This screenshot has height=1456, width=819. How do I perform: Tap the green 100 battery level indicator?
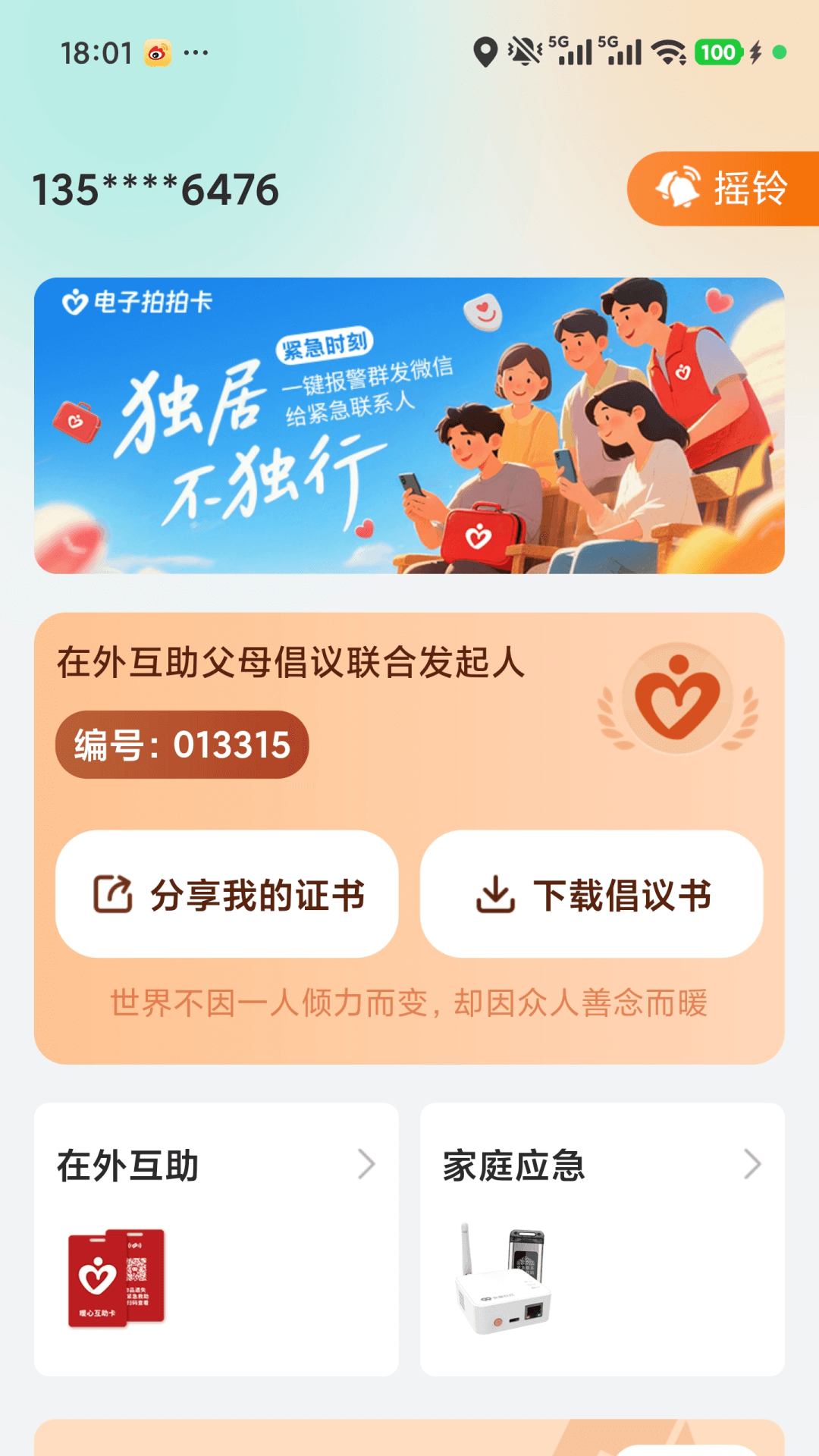[717, 53]
